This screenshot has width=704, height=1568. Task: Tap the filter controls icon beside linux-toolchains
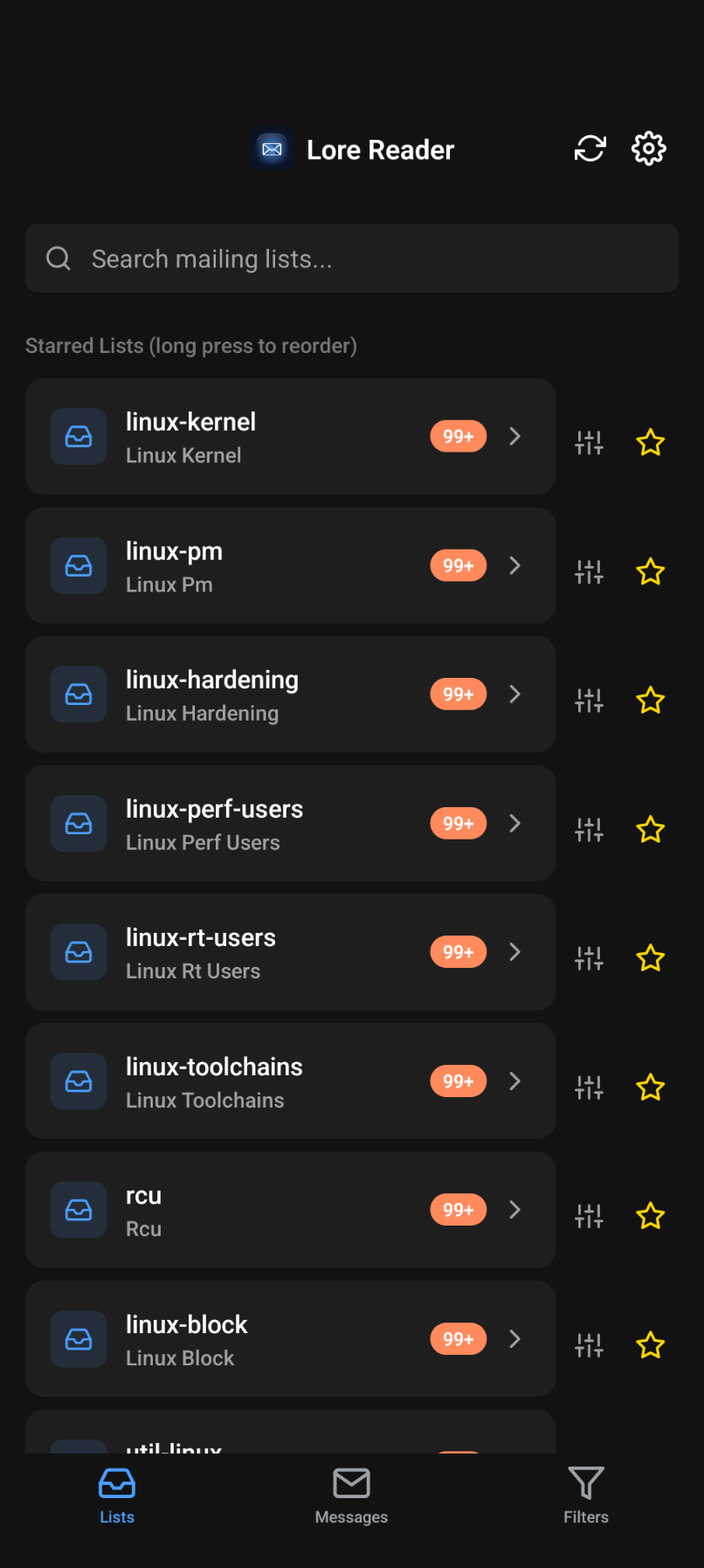point(589,1087)
